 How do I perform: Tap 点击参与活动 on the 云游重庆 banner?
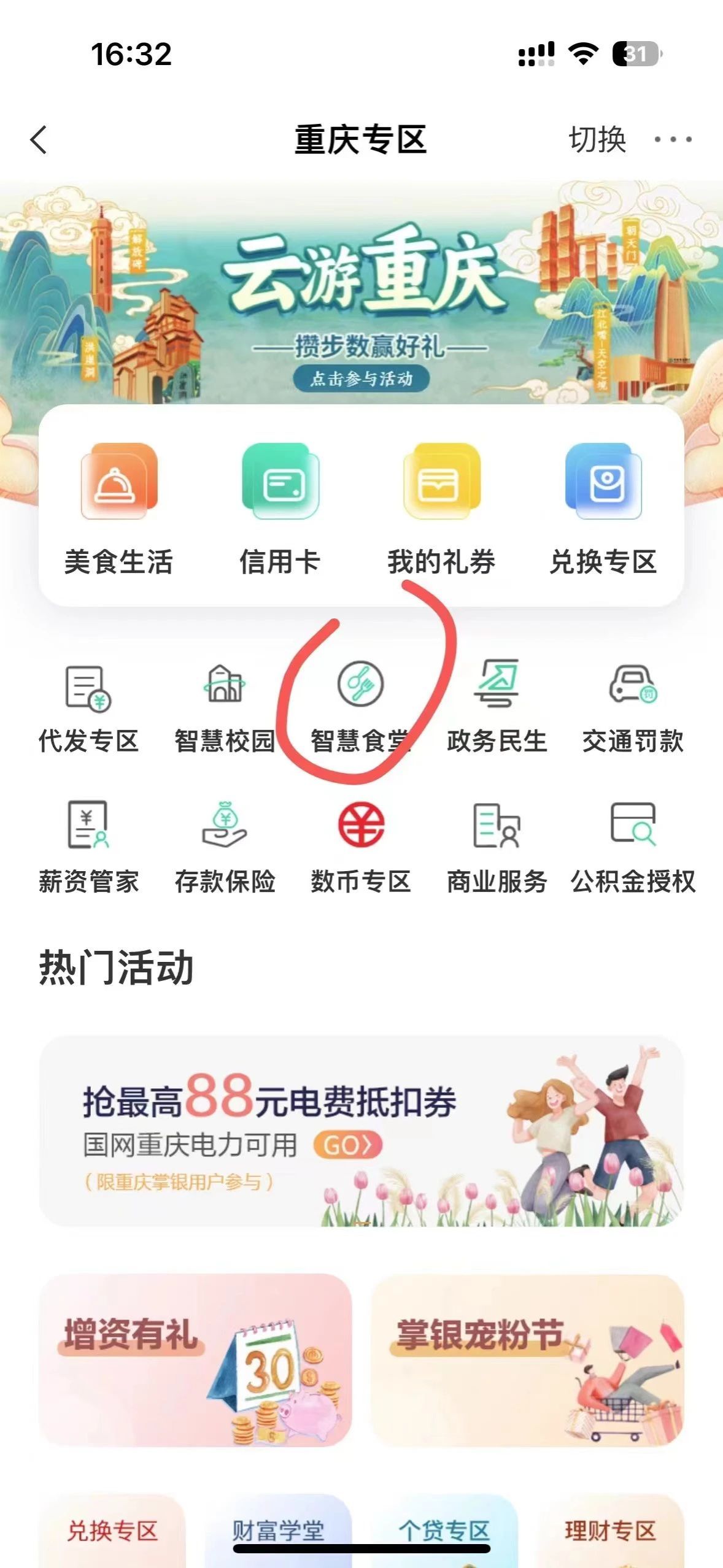point(361,379)
